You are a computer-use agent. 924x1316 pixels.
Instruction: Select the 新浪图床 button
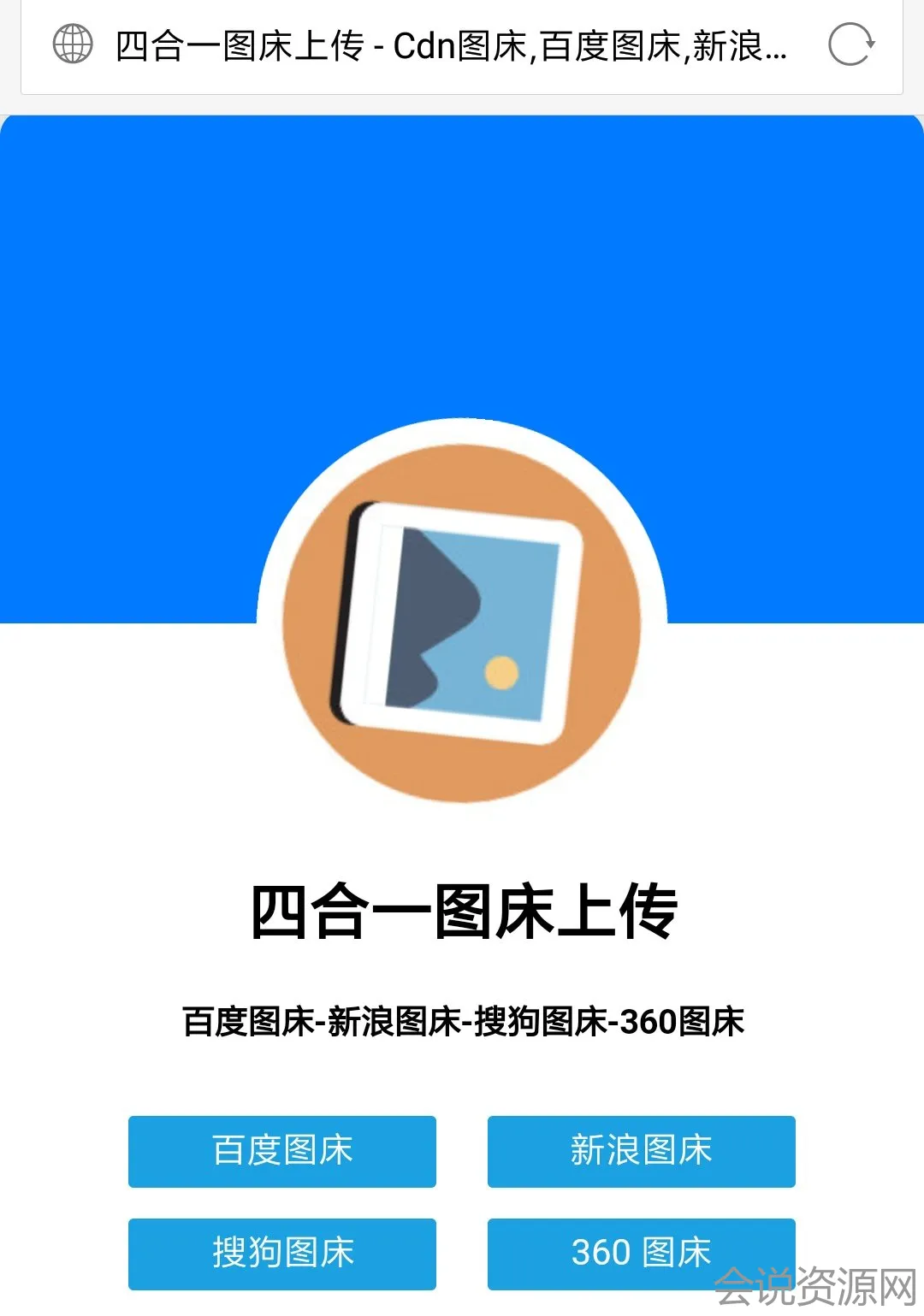pyautogui.click(x=641, y=1151)
